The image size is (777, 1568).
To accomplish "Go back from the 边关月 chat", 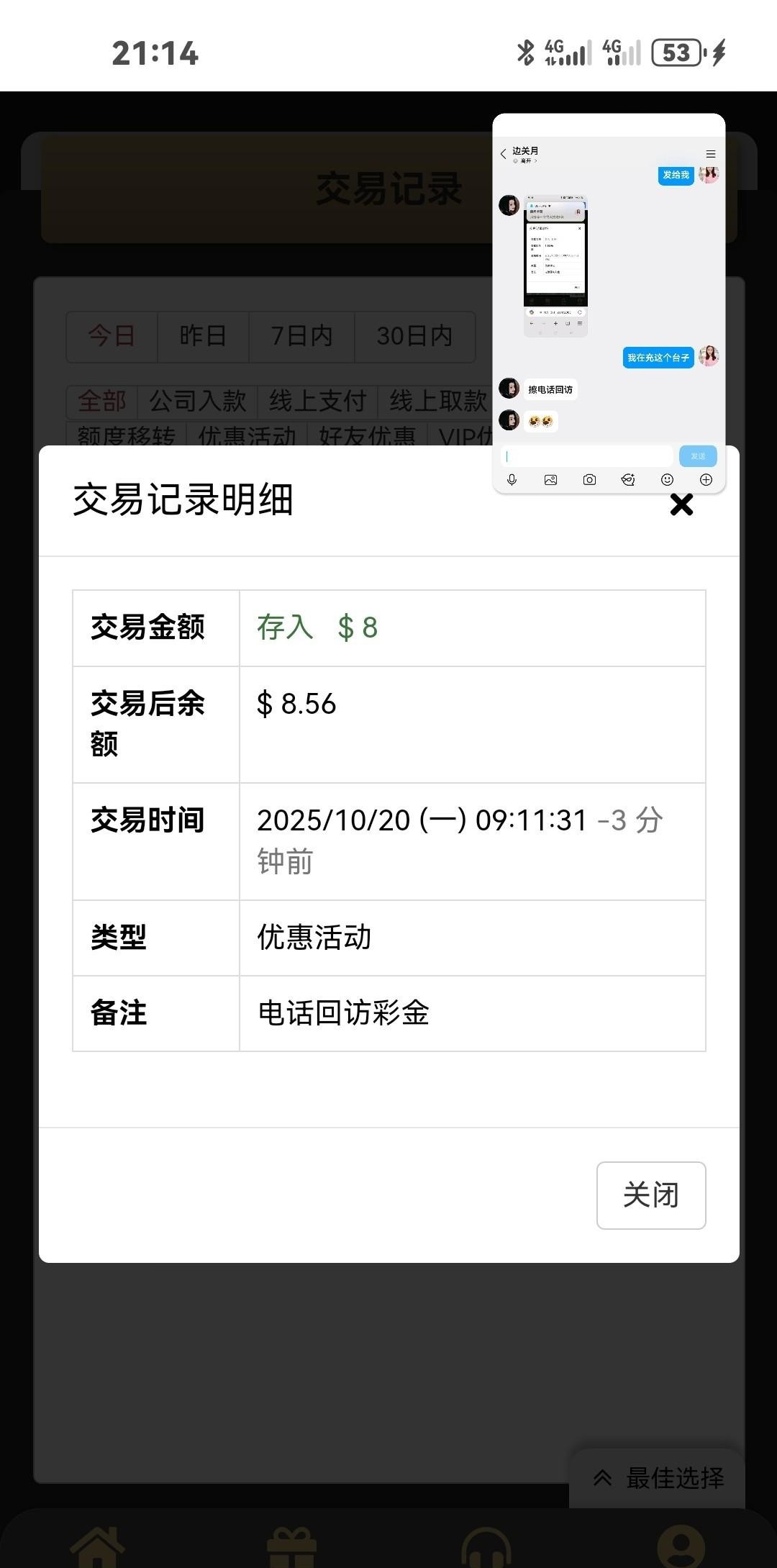I will tap(503, 154).
